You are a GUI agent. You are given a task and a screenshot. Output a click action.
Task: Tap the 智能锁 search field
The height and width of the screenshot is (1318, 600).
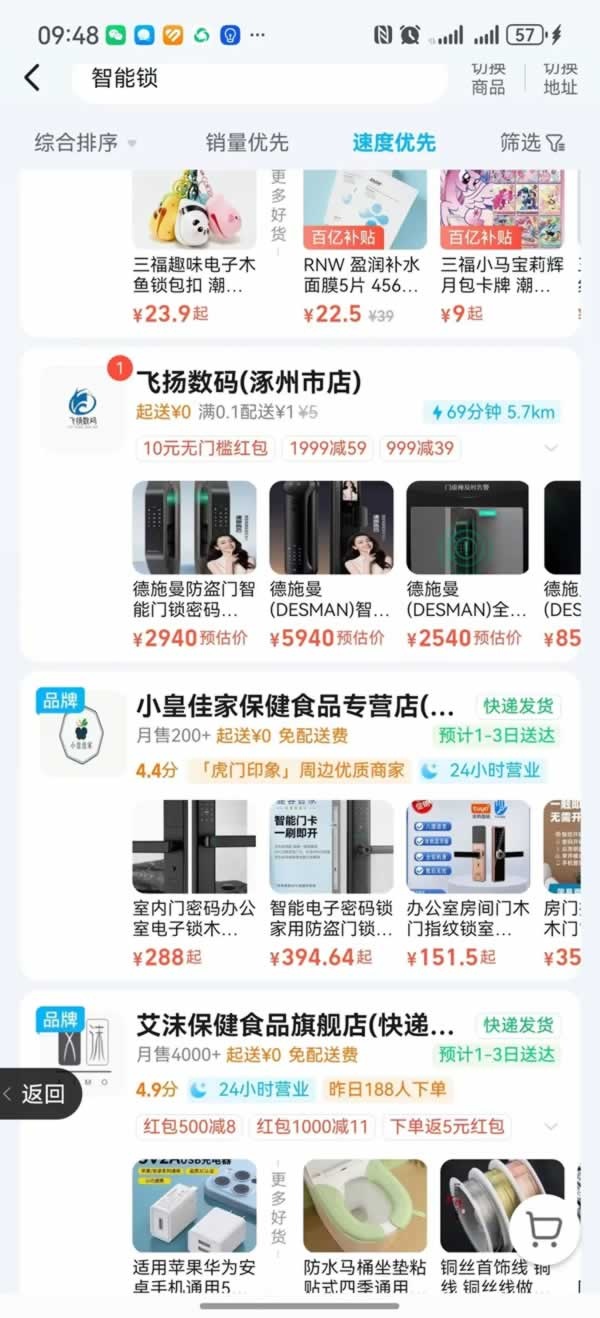click(258, 78)
